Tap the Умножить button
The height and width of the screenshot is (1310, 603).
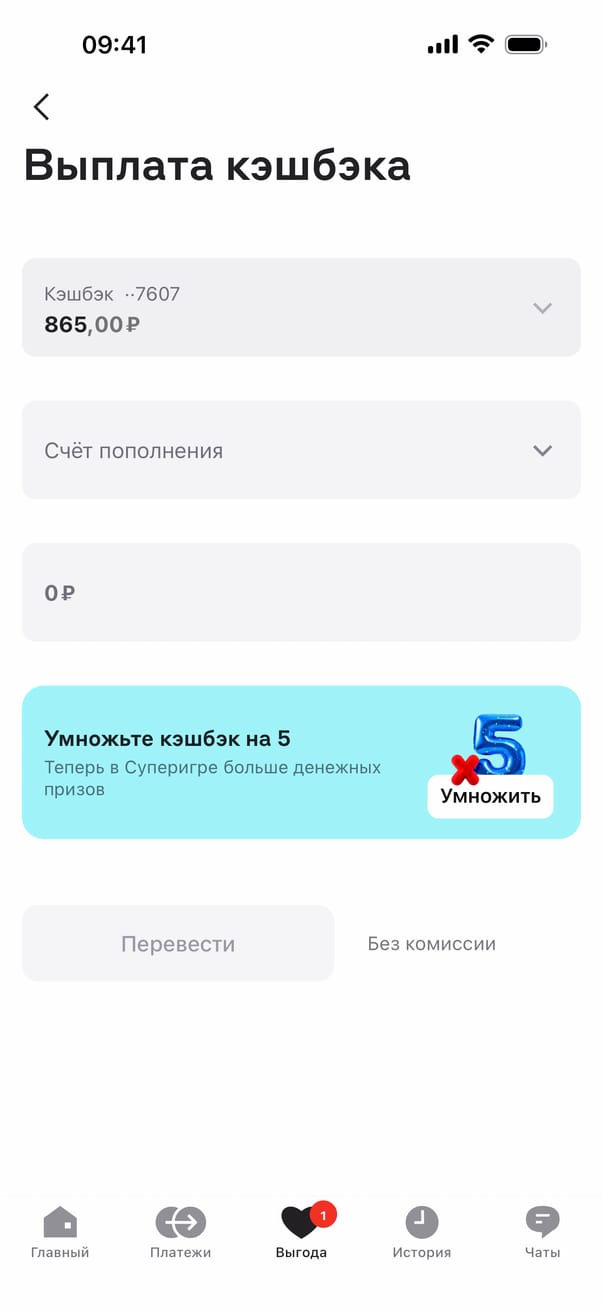click(x=490, y=796)
